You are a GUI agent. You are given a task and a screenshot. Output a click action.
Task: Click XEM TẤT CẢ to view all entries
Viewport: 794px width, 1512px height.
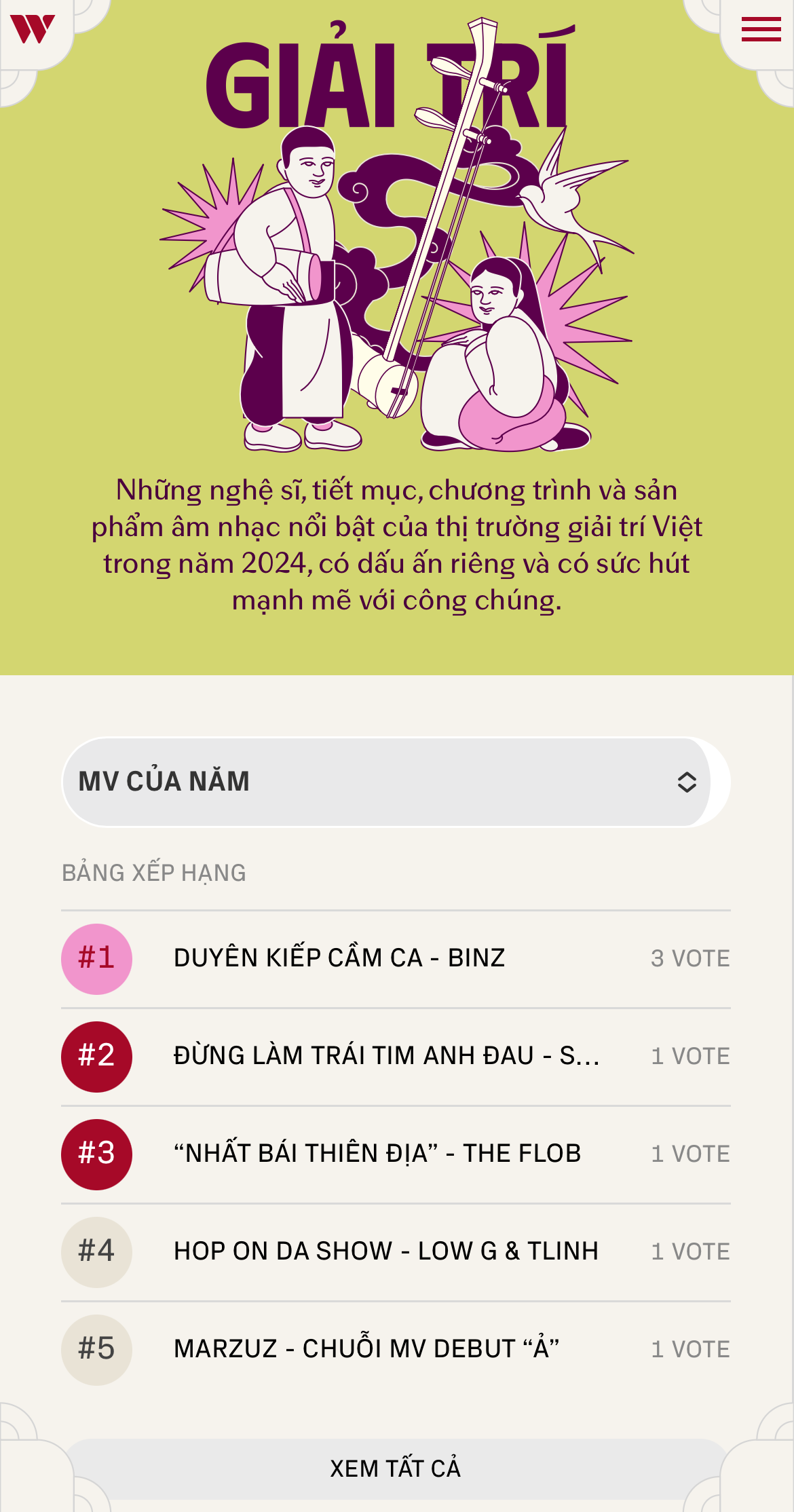(397, 1470)
